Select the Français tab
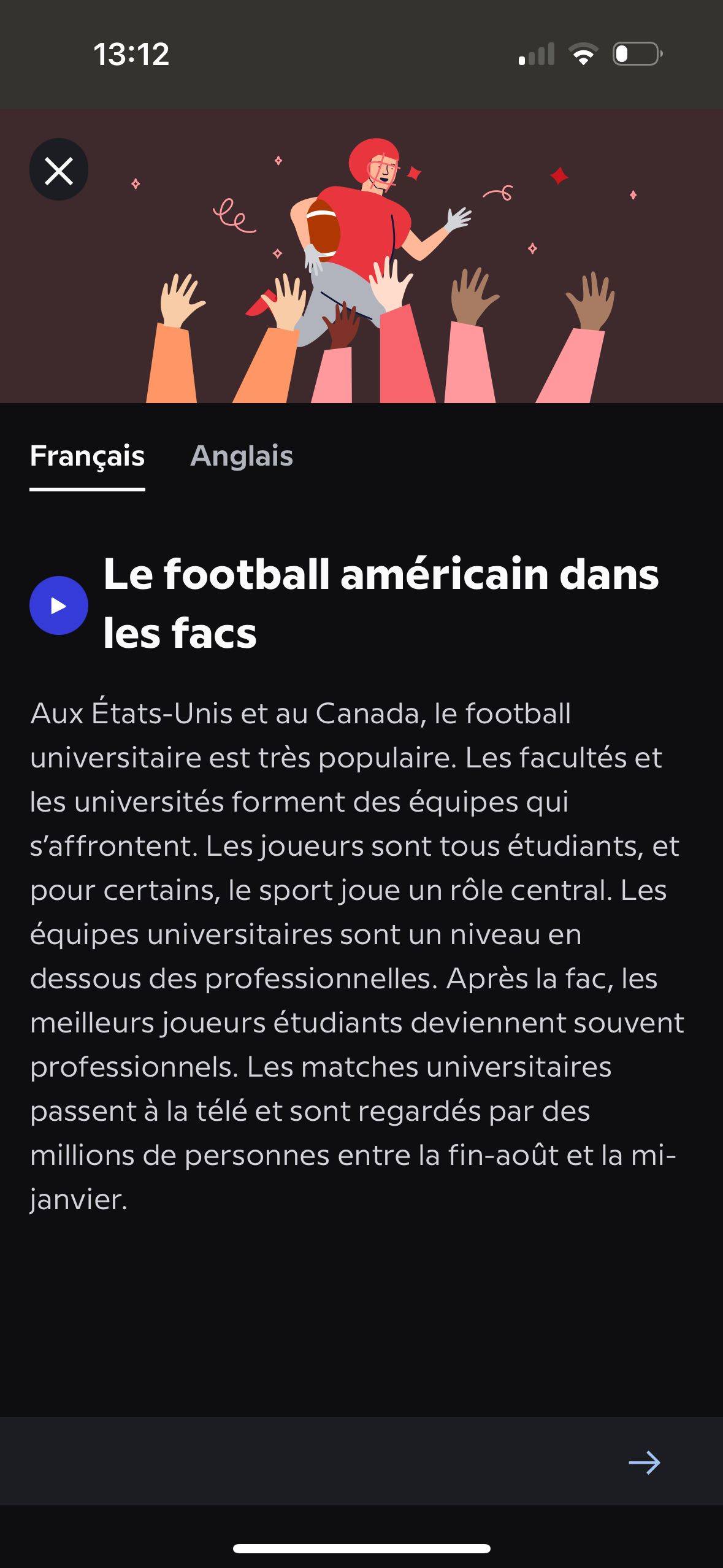 (87, 456)
